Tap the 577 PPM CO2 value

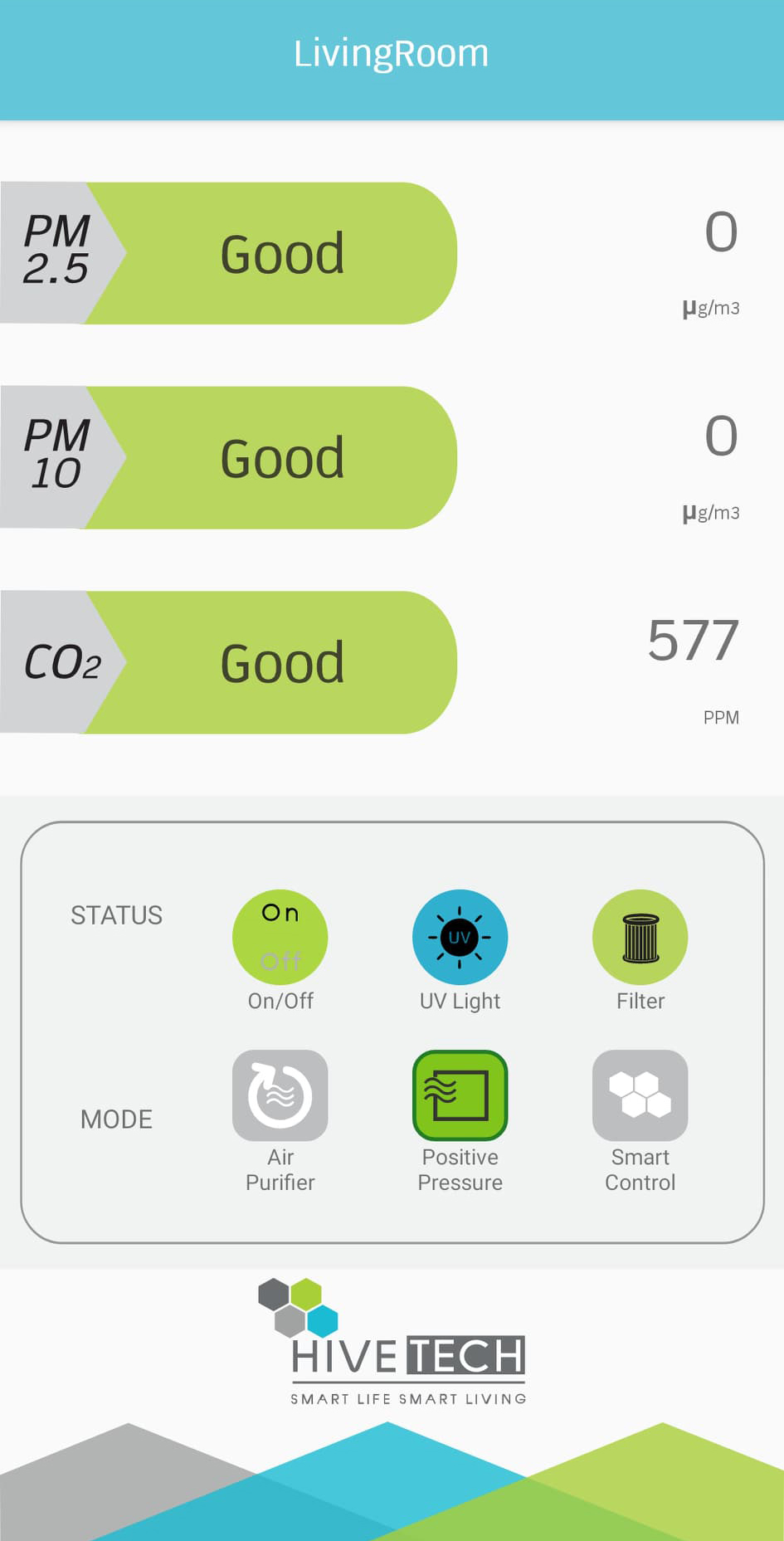click(x=692, y=639)
